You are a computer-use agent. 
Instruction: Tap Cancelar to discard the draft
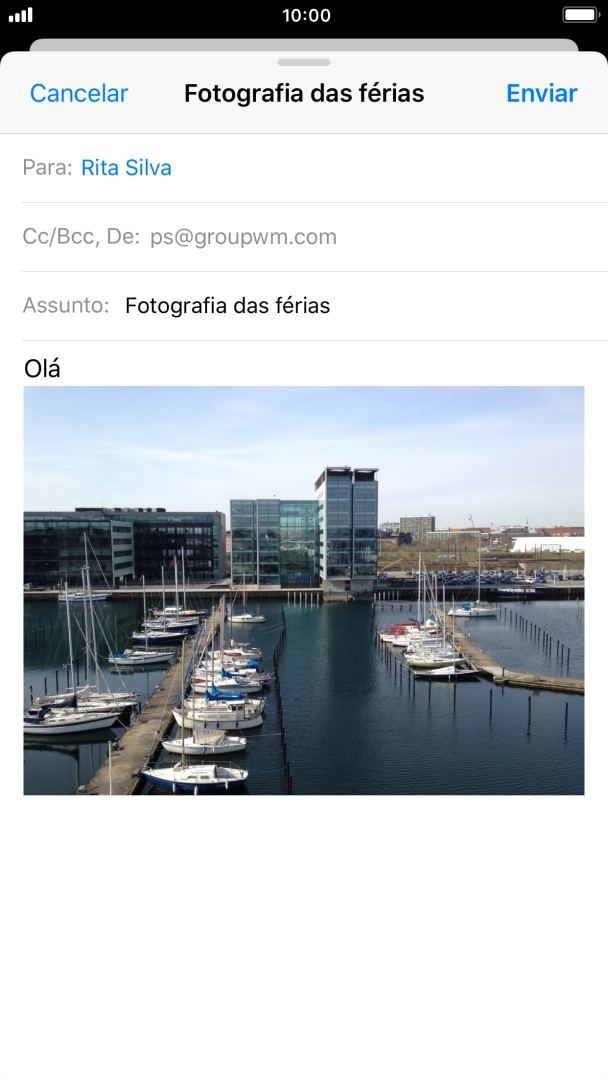79,93
